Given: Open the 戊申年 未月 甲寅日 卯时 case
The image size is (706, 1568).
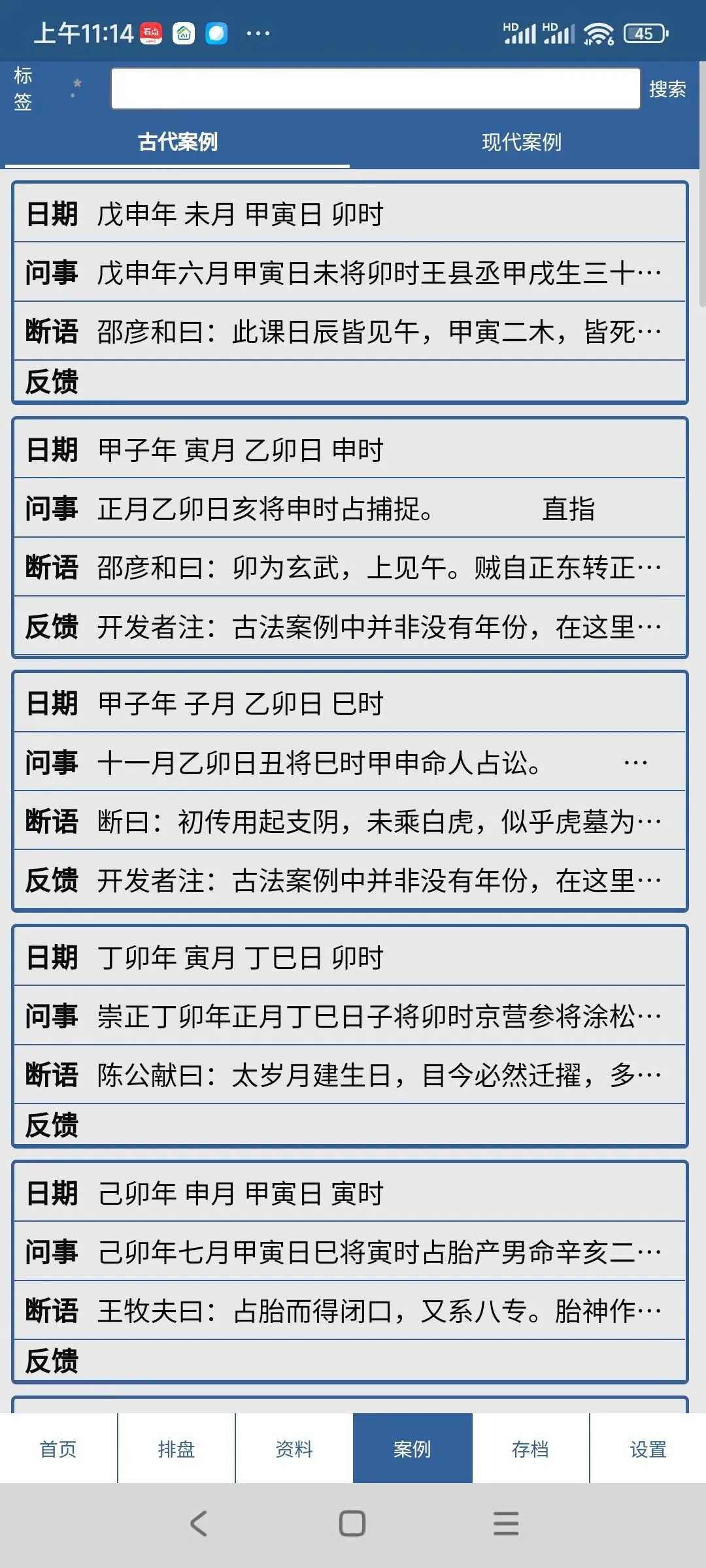Looking at the screenshot, I should pyautogui.click(x=350, y=293).
